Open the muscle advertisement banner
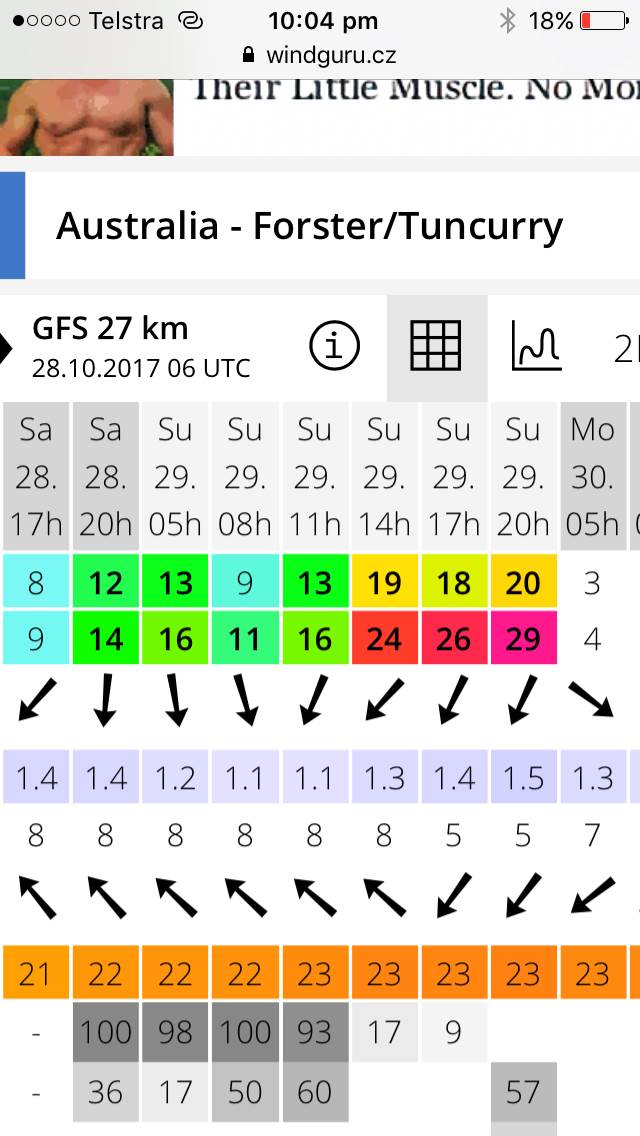 click(x=320, y=115)
